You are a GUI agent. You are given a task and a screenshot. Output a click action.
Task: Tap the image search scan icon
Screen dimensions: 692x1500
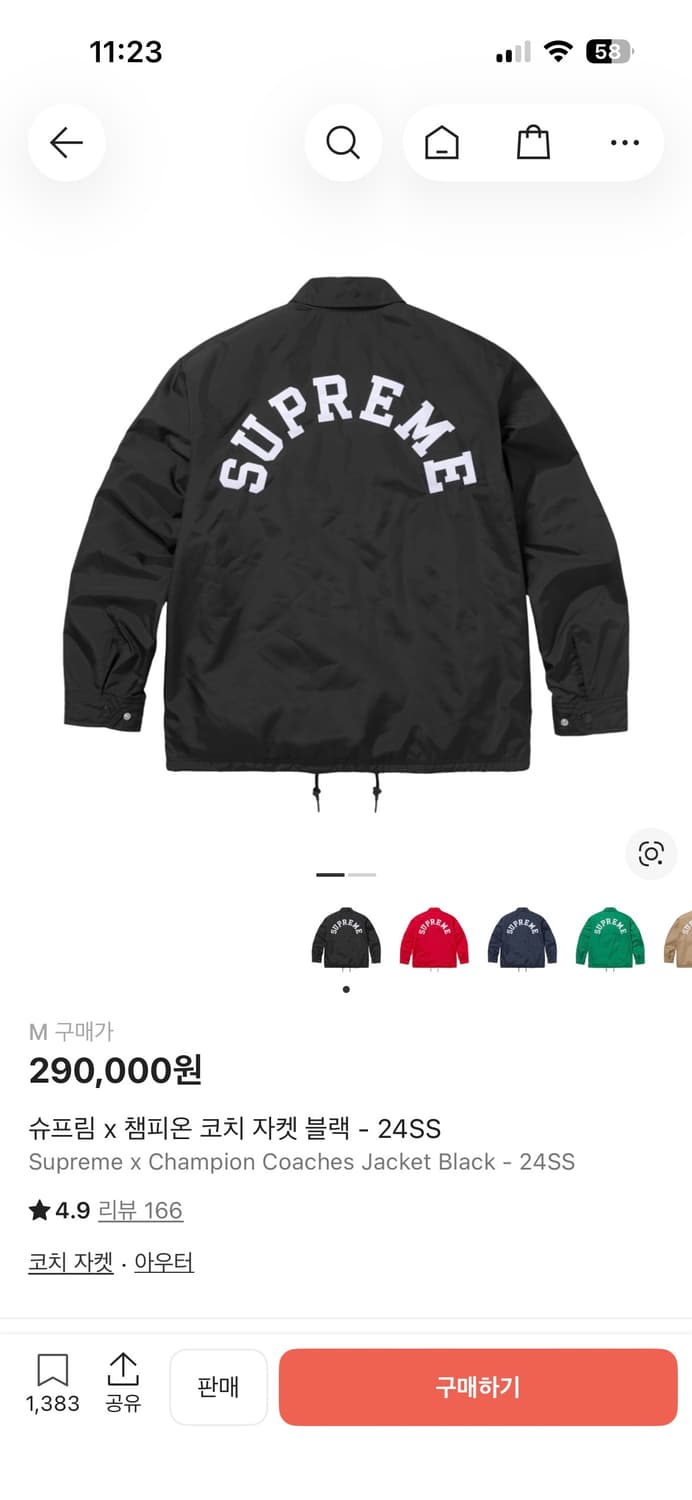651,854
